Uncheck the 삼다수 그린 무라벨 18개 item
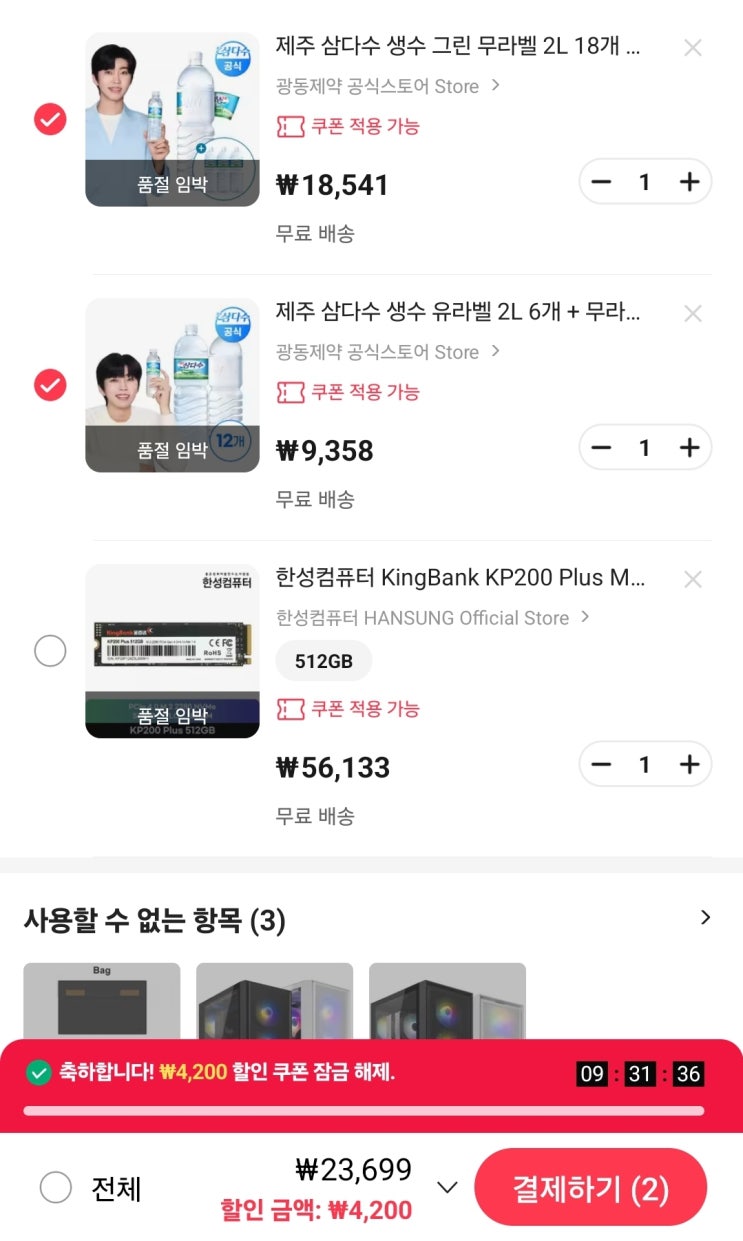Screen dimensions: 743x1241 click(50, 120)
